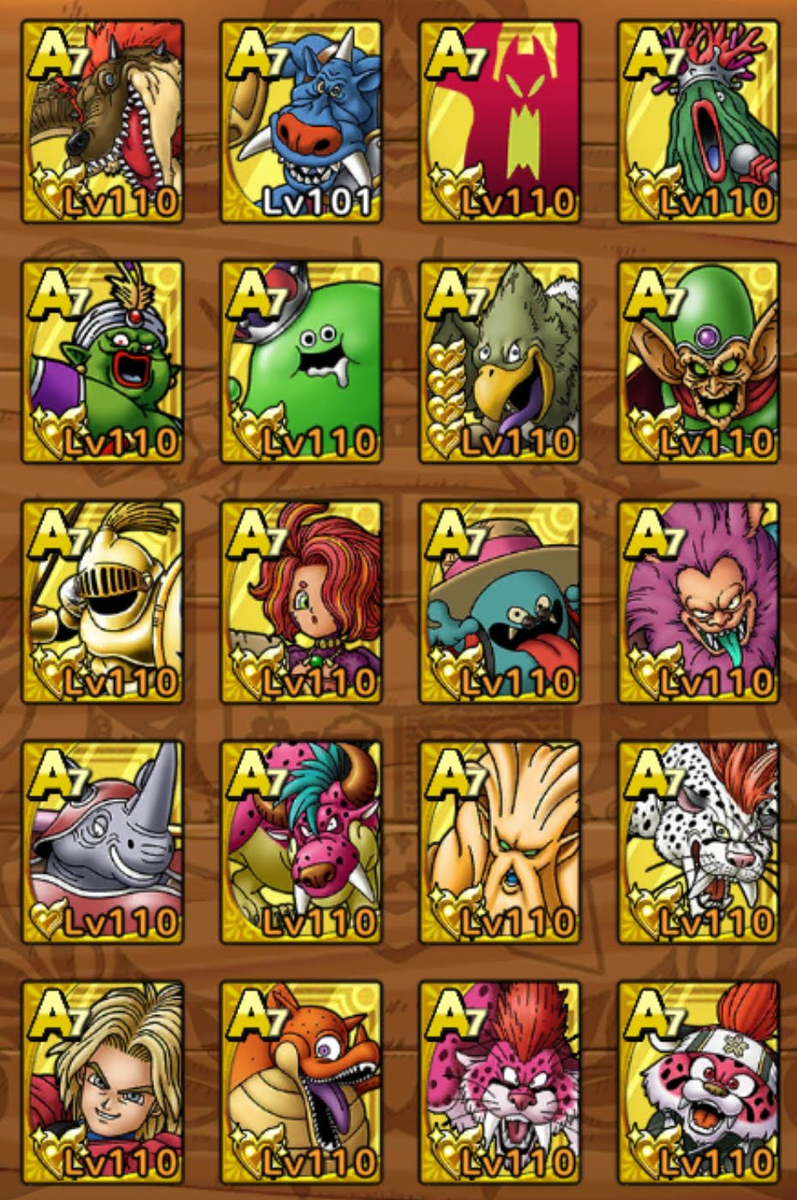Pick the gray bird with yellow beak
The image size is (797, 1200).
500,361
